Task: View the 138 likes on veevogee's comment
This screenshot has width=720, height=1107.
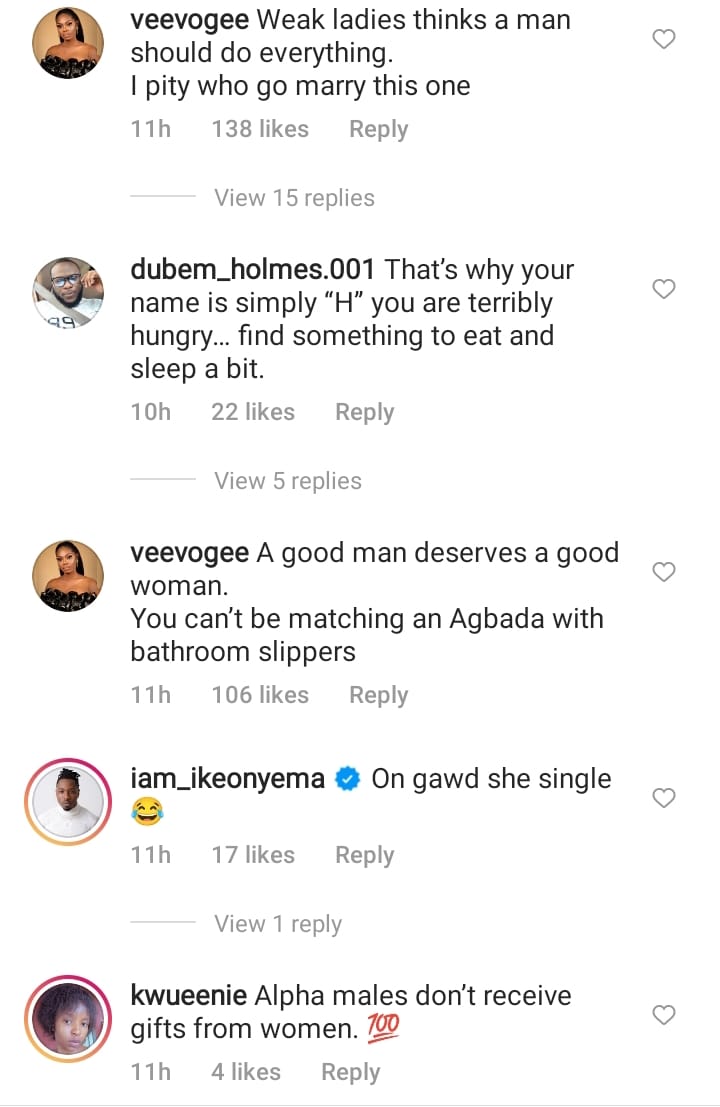Action: [260, 129]
